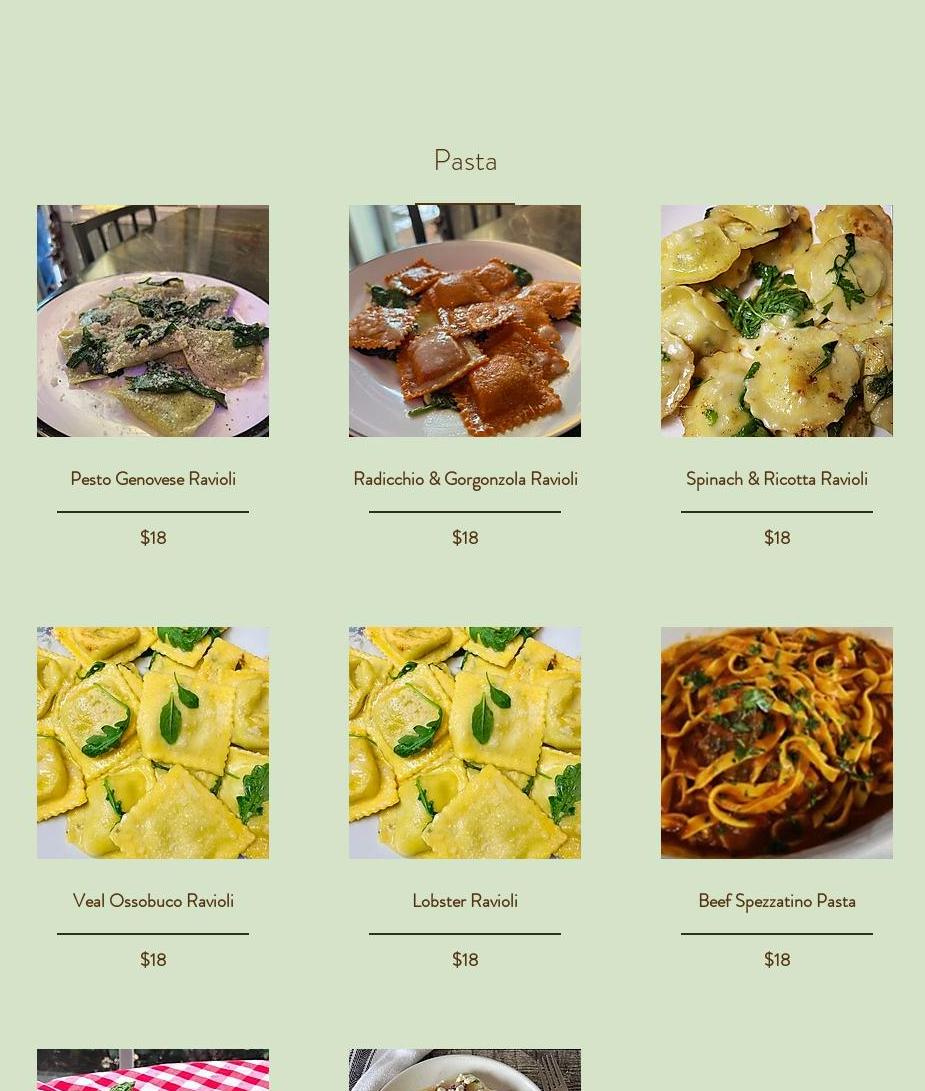View the Beef Spezzatino Pasta photo
The width and height of the screenshot is (925, 1091).
(x=776, y=742)
